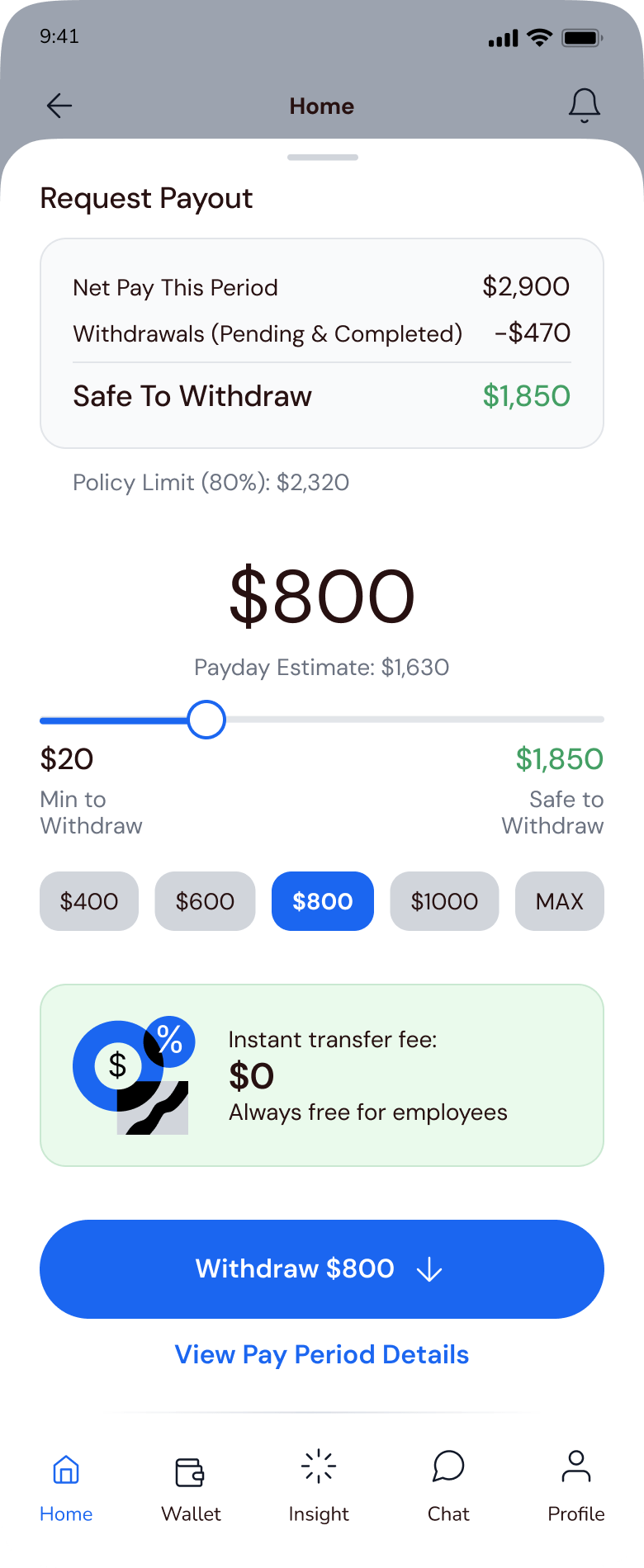Image resolution: width=644 pixels, height=1568 pixels.
Task: Tap the MAX amount chip
Action: (559, 901)
